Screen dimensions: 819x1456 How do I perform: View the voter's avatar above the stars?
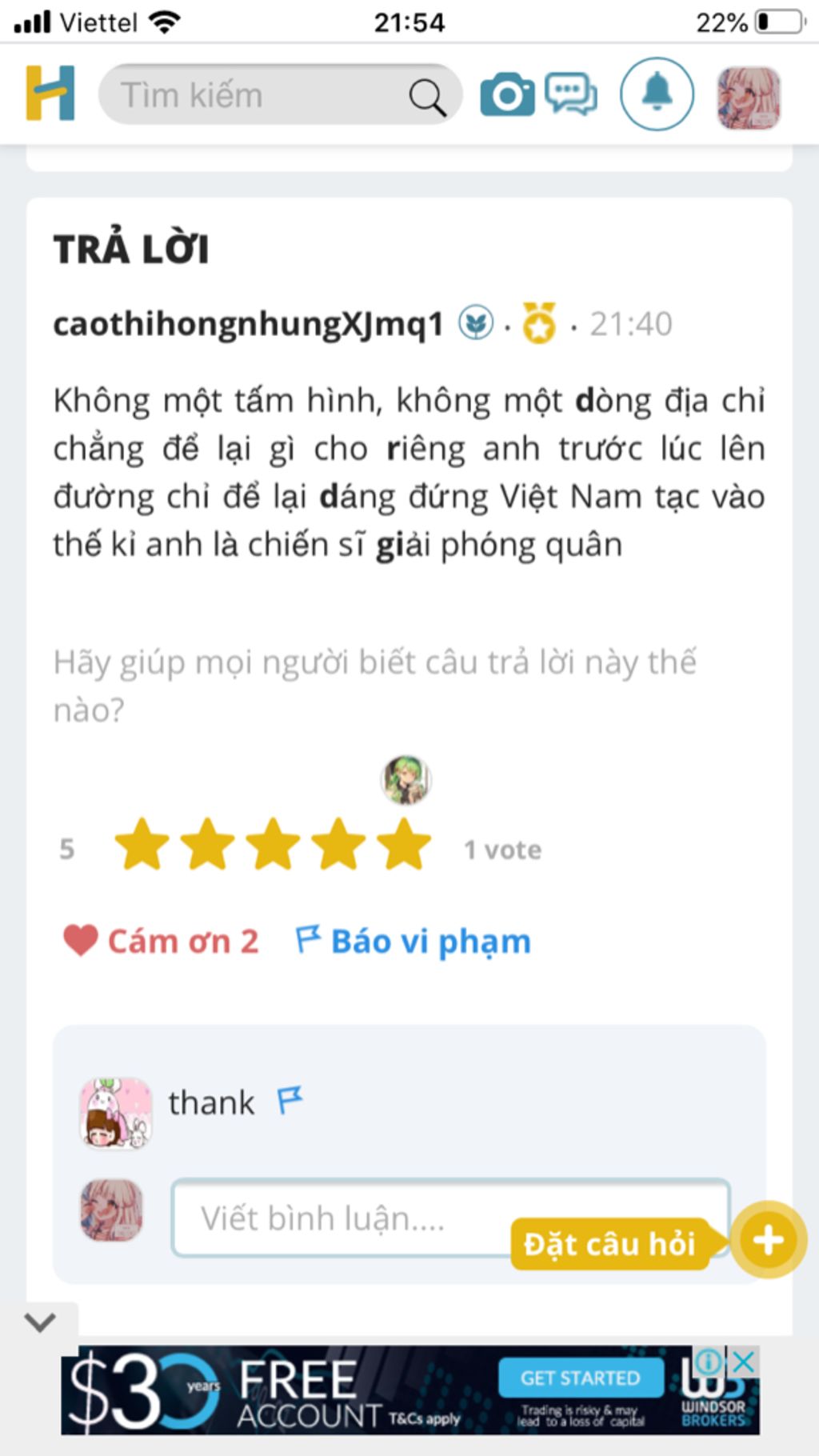tap(406, 779)
